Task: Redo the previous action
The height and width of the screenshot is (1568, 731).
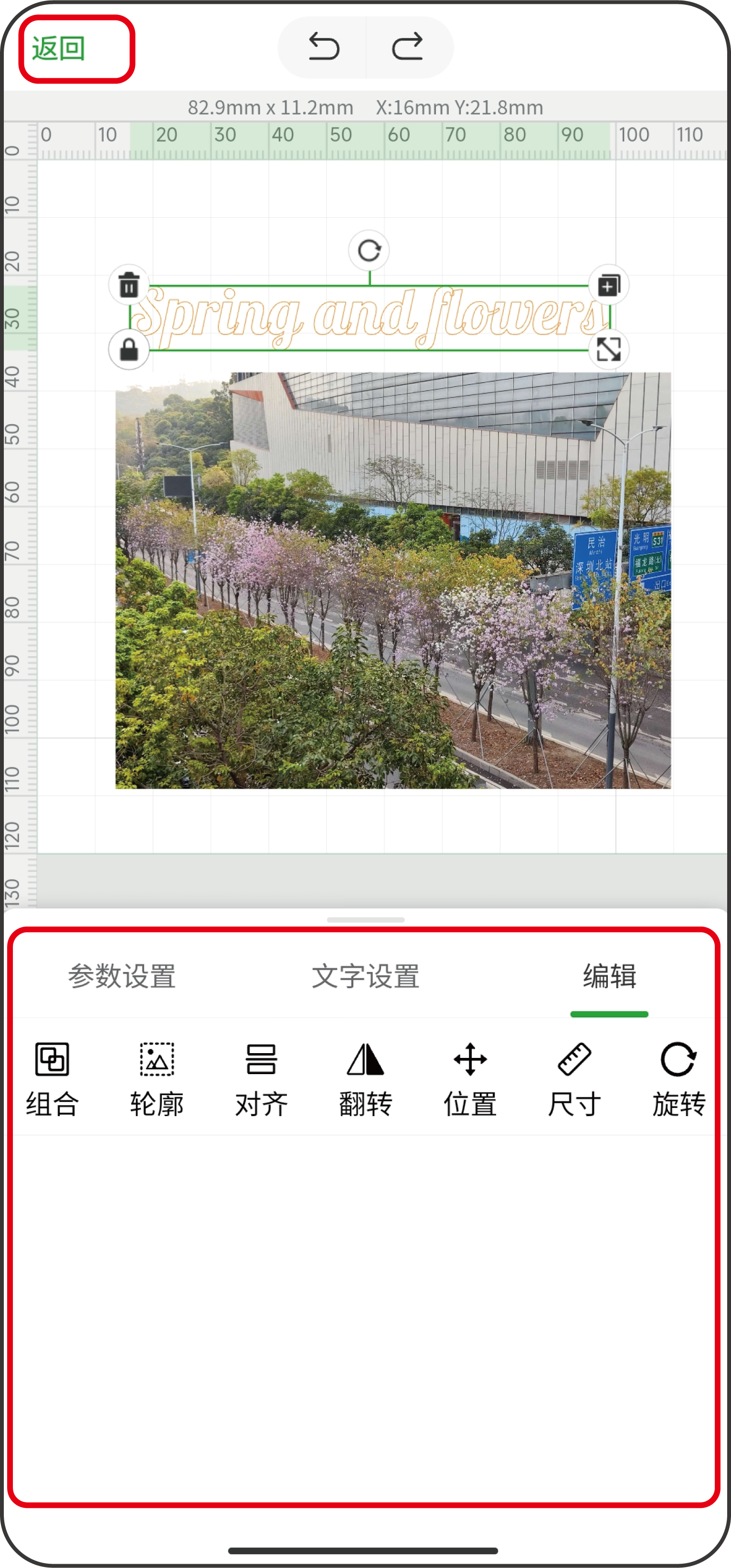Action: (408, 47)
